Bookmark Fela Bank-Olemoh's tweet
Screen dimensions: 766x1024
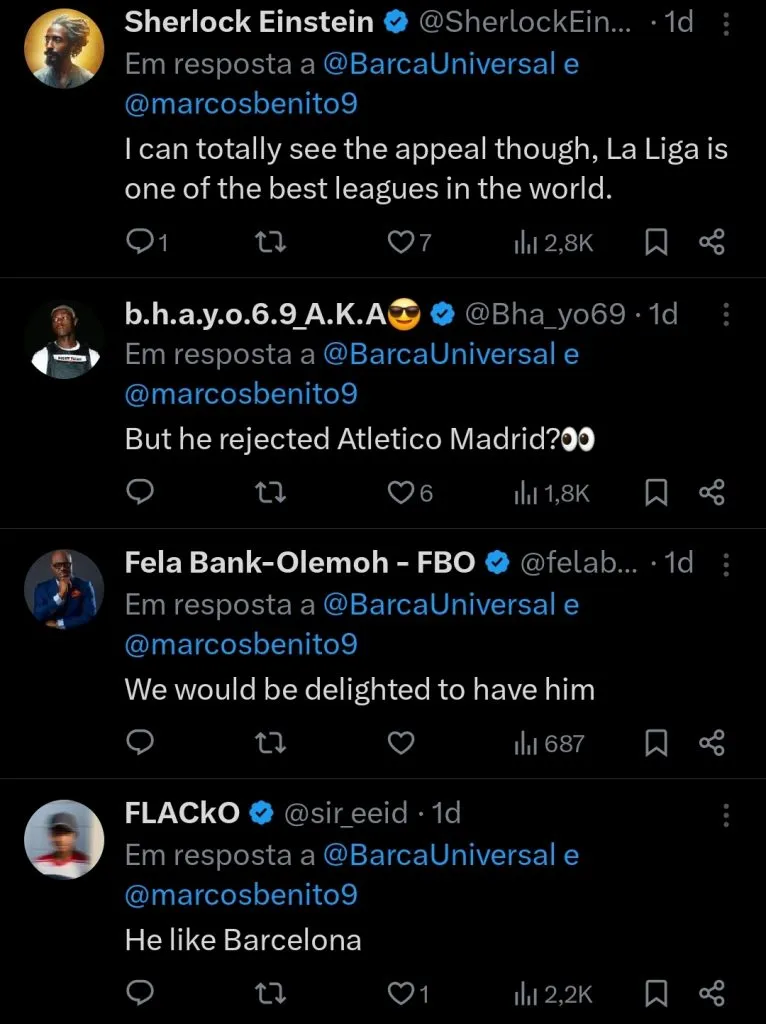[656, 742]
